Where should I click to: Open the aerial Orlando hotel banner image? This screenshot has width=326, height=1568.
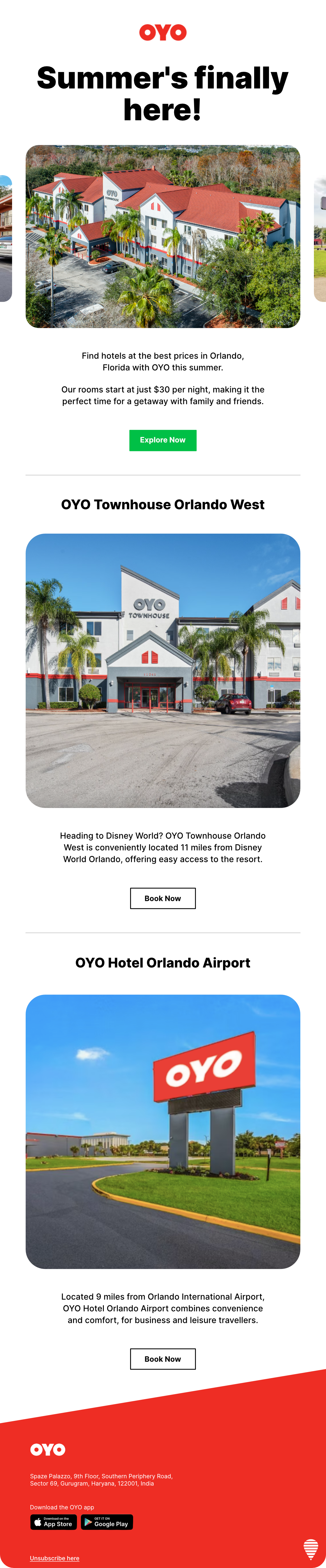[x=163, y=236]
